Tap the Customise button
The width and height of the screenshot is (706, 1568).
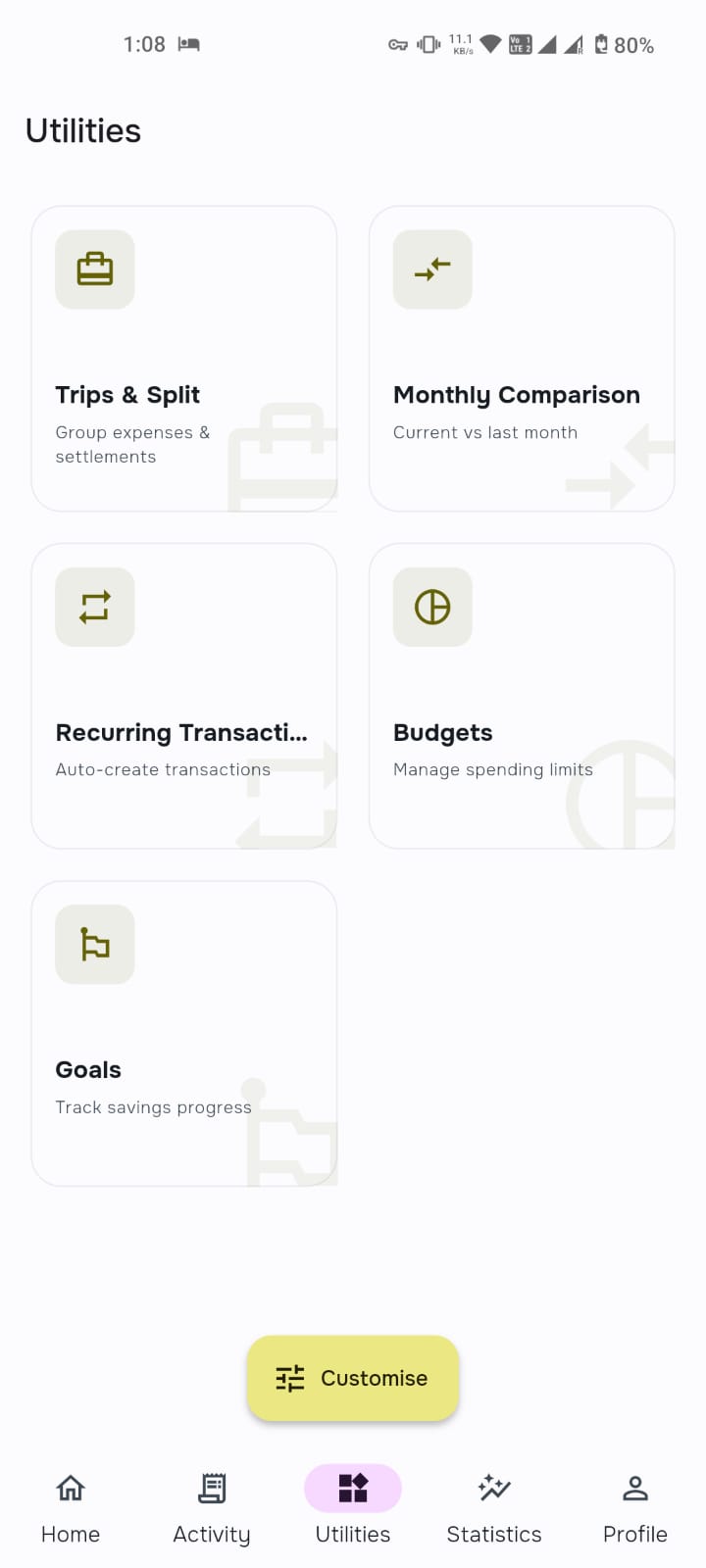tap(353, 1378)
